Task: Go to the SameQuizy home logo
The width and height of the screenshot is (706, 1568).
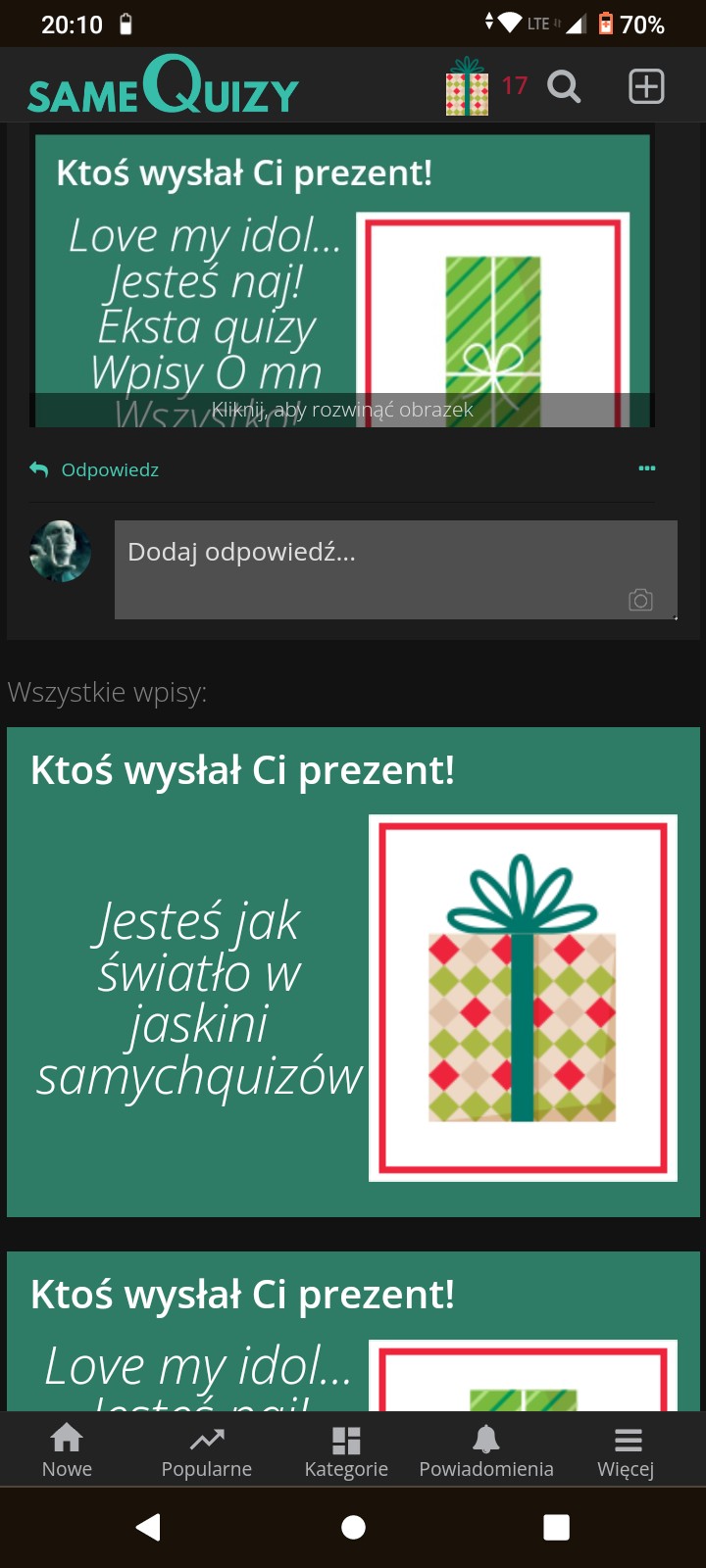Action: [163, 86]
